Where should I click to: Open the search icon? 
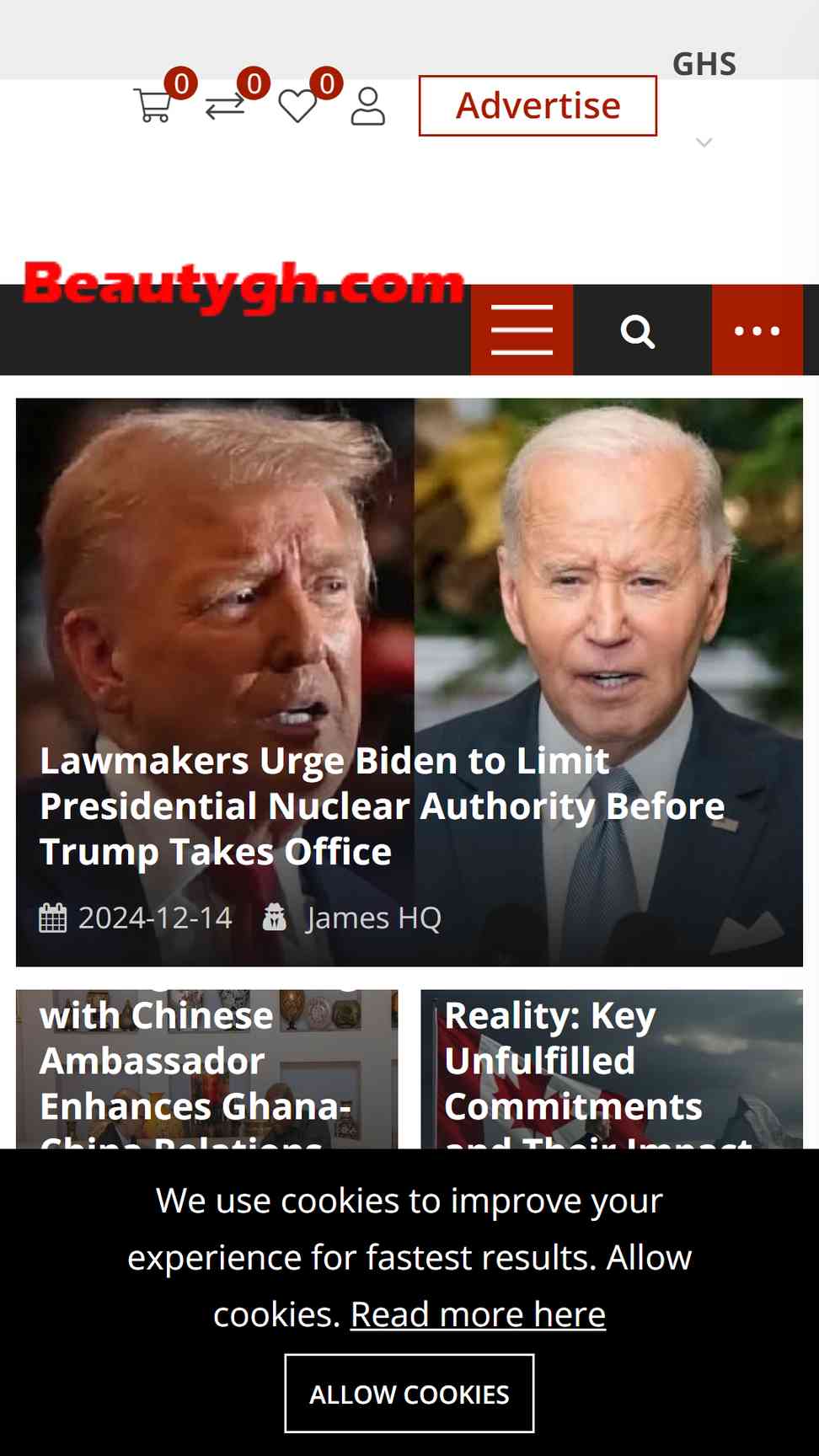pos(638,331)
